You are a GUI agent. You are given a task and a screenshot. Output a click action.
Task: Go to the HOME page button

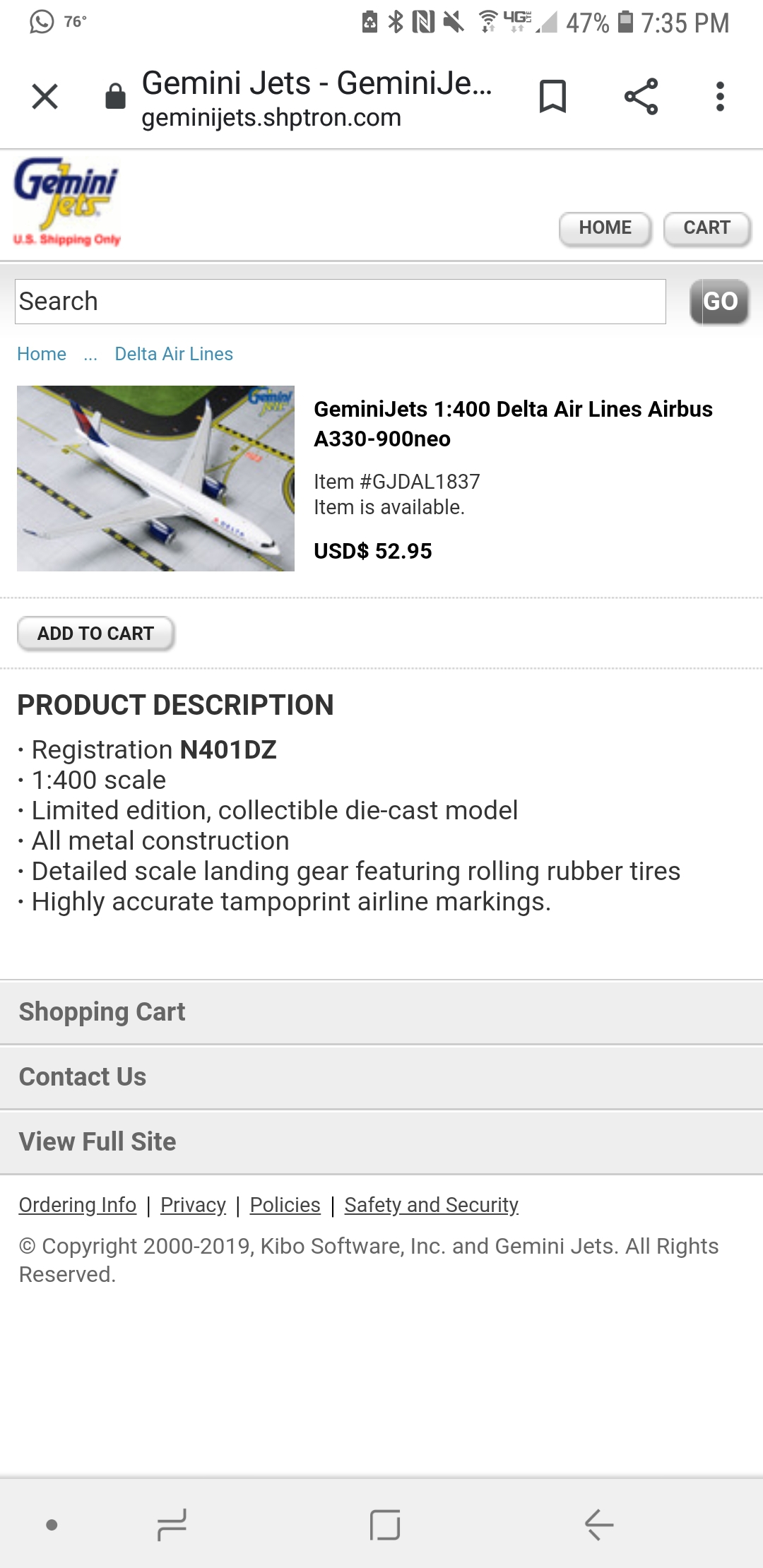click(x=605, y=228)
